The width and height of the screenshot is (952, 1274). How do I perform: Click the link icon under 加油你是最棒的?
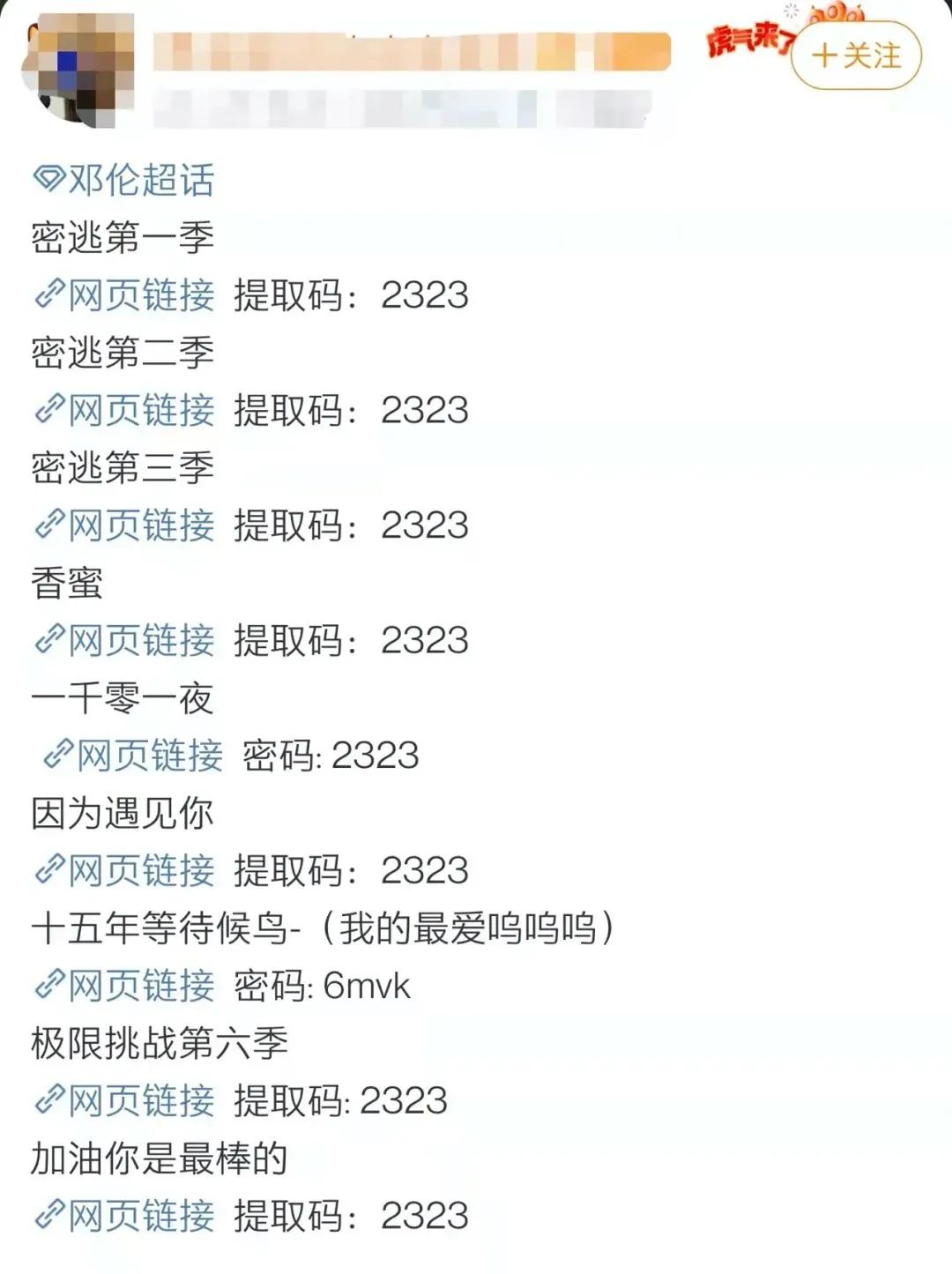click(50, 1215)
